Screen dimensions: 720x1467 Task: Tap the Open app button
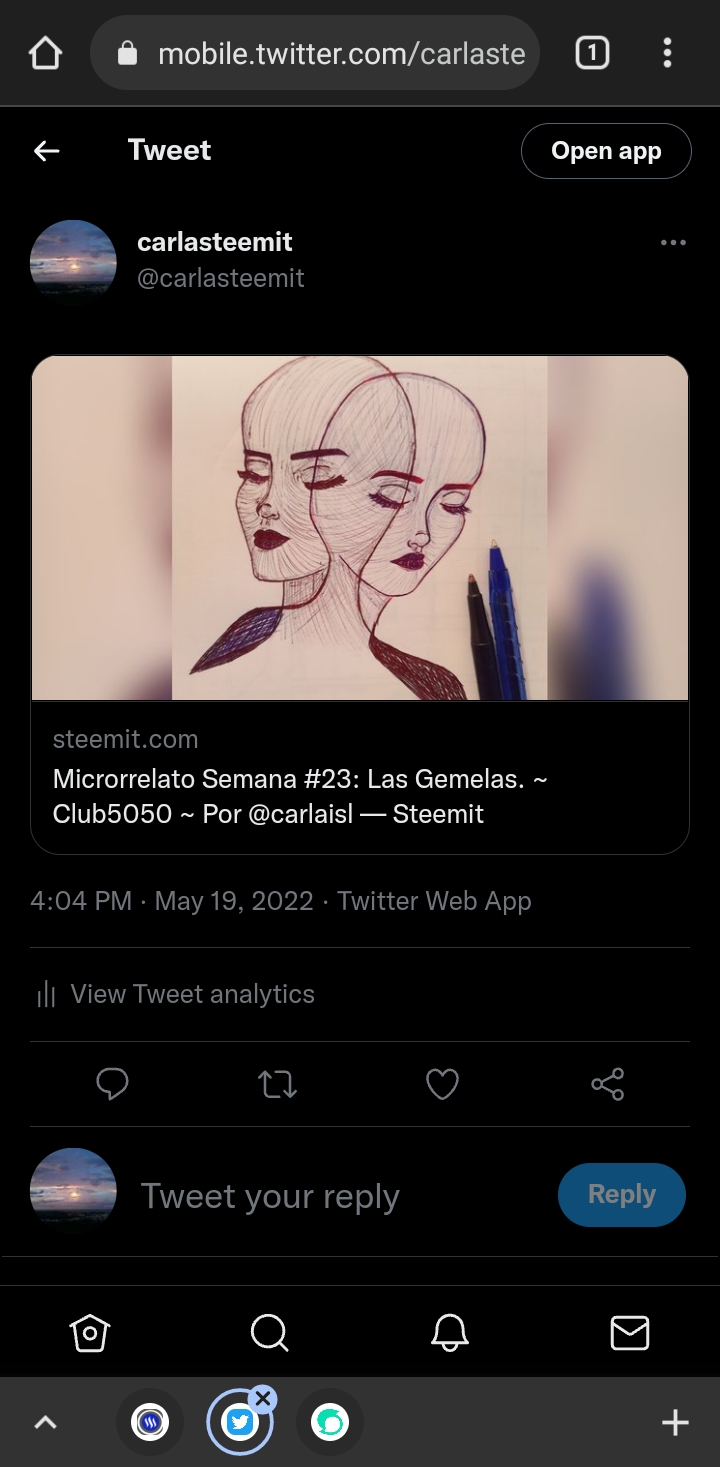pos(606,151)
